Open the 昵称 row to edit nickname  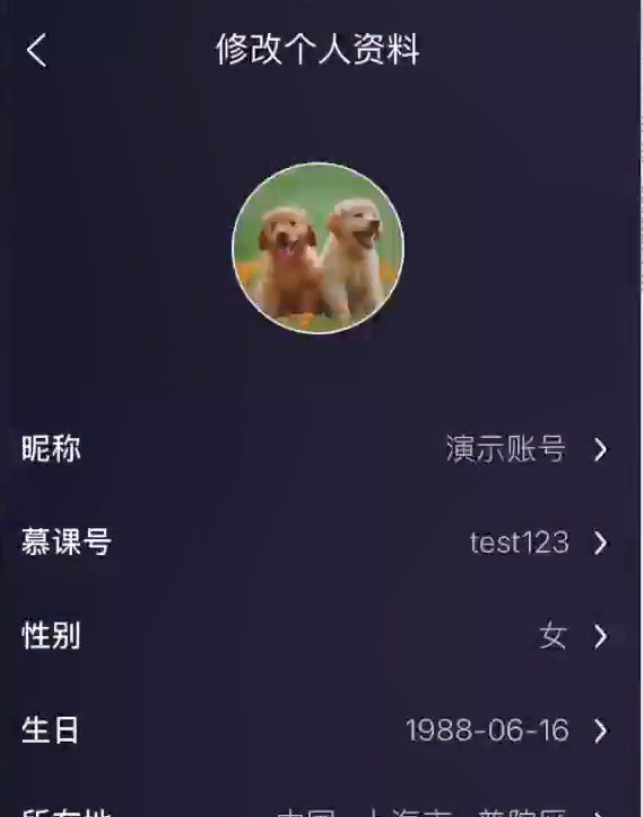pos(320,449)
